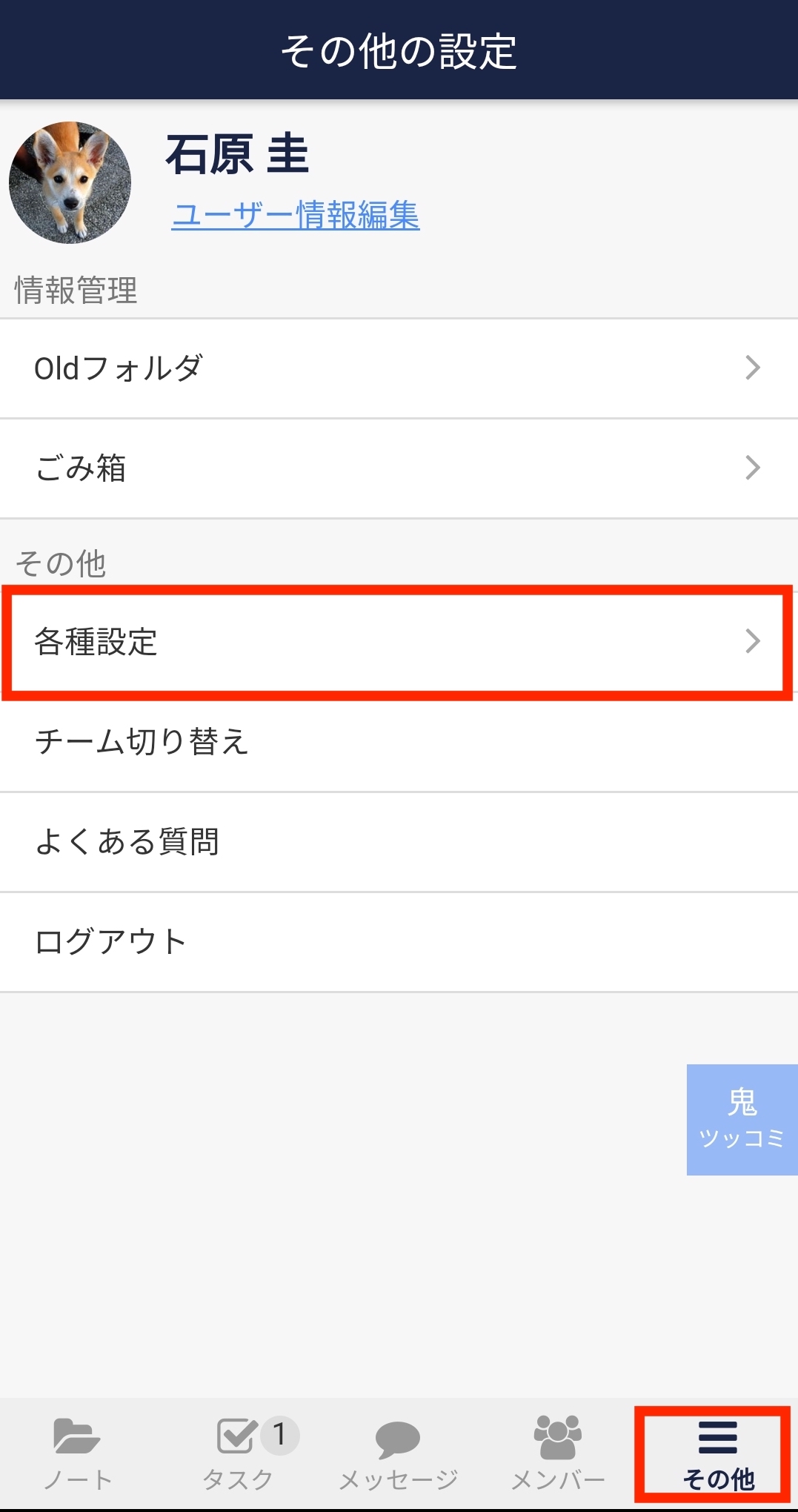Tap the 鬼ツッコミ floating button
Viewport: 798px width, 1512px height.
pos(741,1118)
